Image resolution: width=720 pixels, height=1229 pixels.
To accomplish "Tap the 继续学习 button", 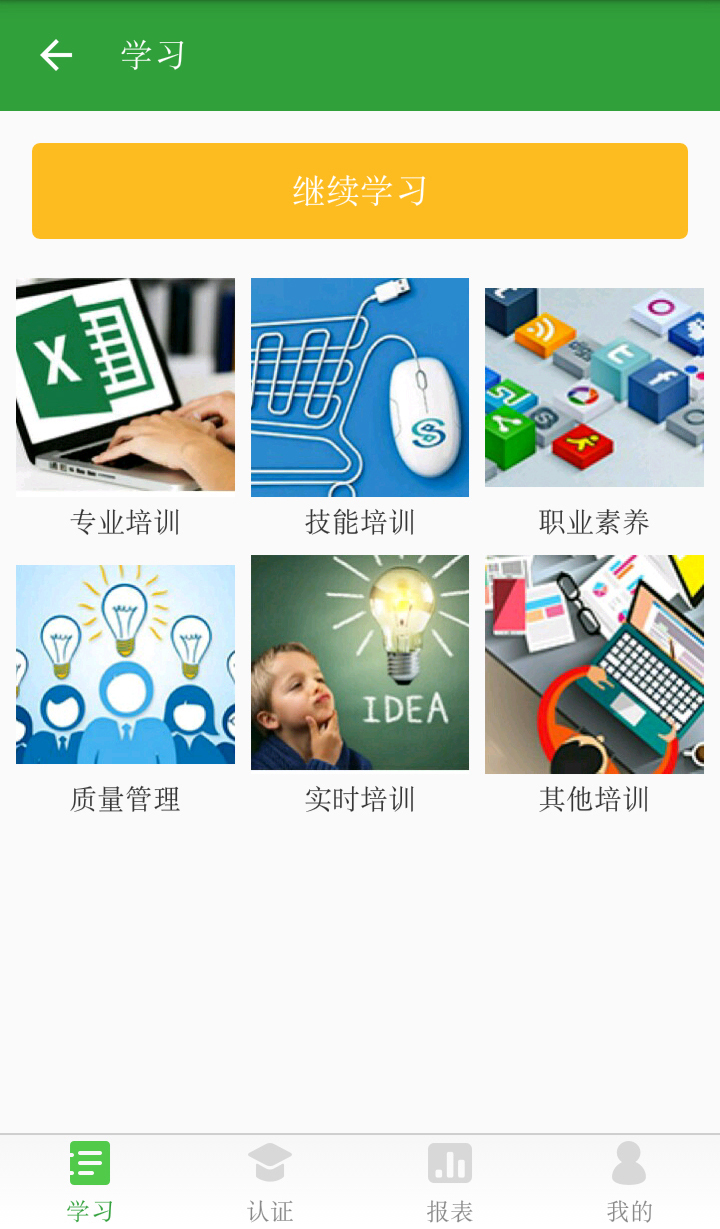I will (x=360, y=191).
